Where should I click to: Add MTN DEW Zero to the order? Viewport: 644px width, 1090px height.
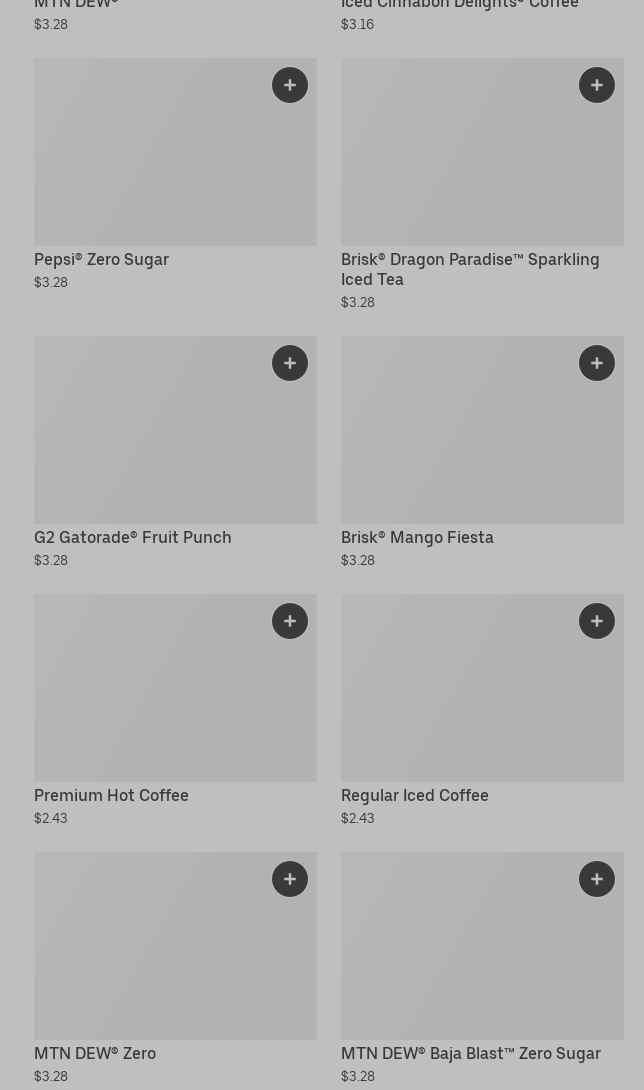pyautogui.click(x=290, y=879)
